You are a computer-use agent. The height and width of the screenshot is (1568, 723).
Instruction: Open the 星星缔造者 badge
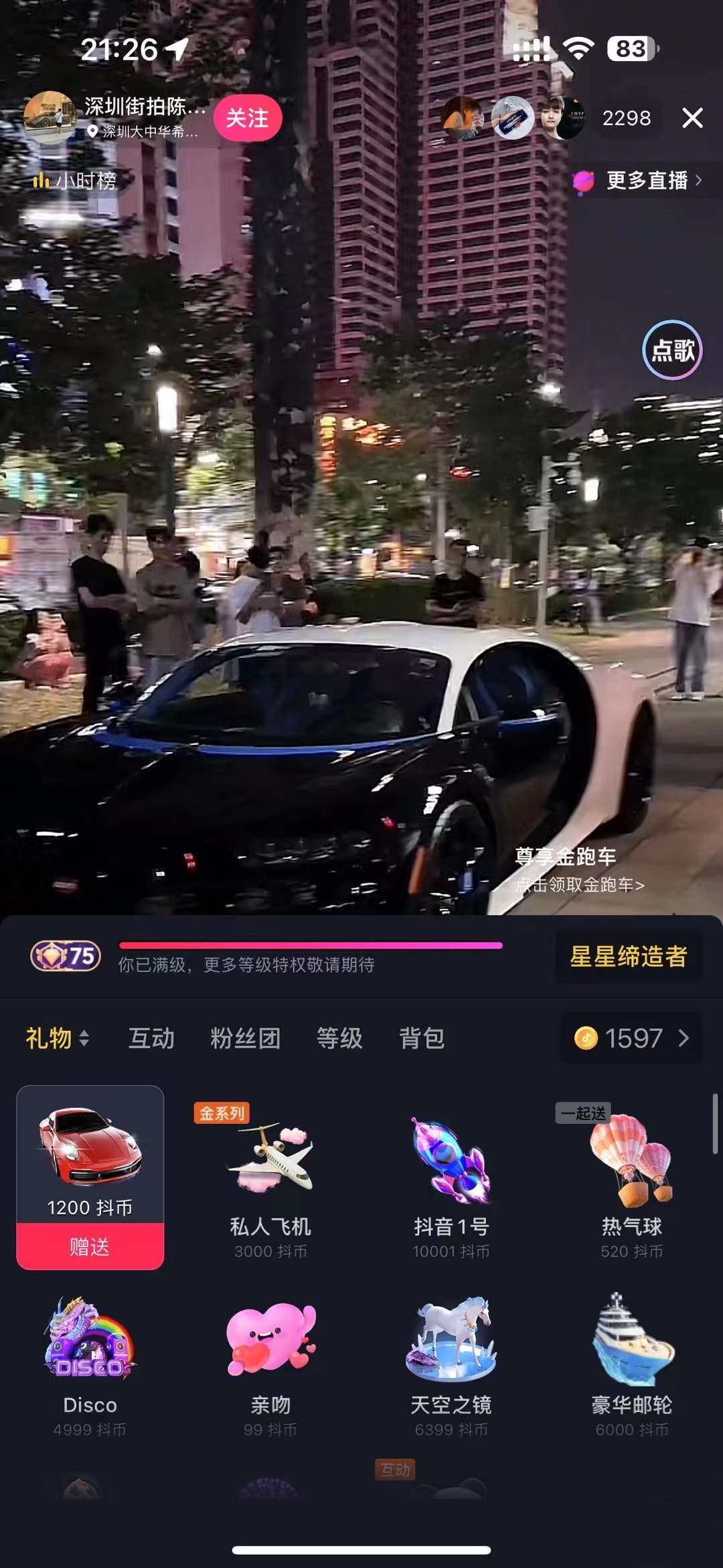[628, 956]
